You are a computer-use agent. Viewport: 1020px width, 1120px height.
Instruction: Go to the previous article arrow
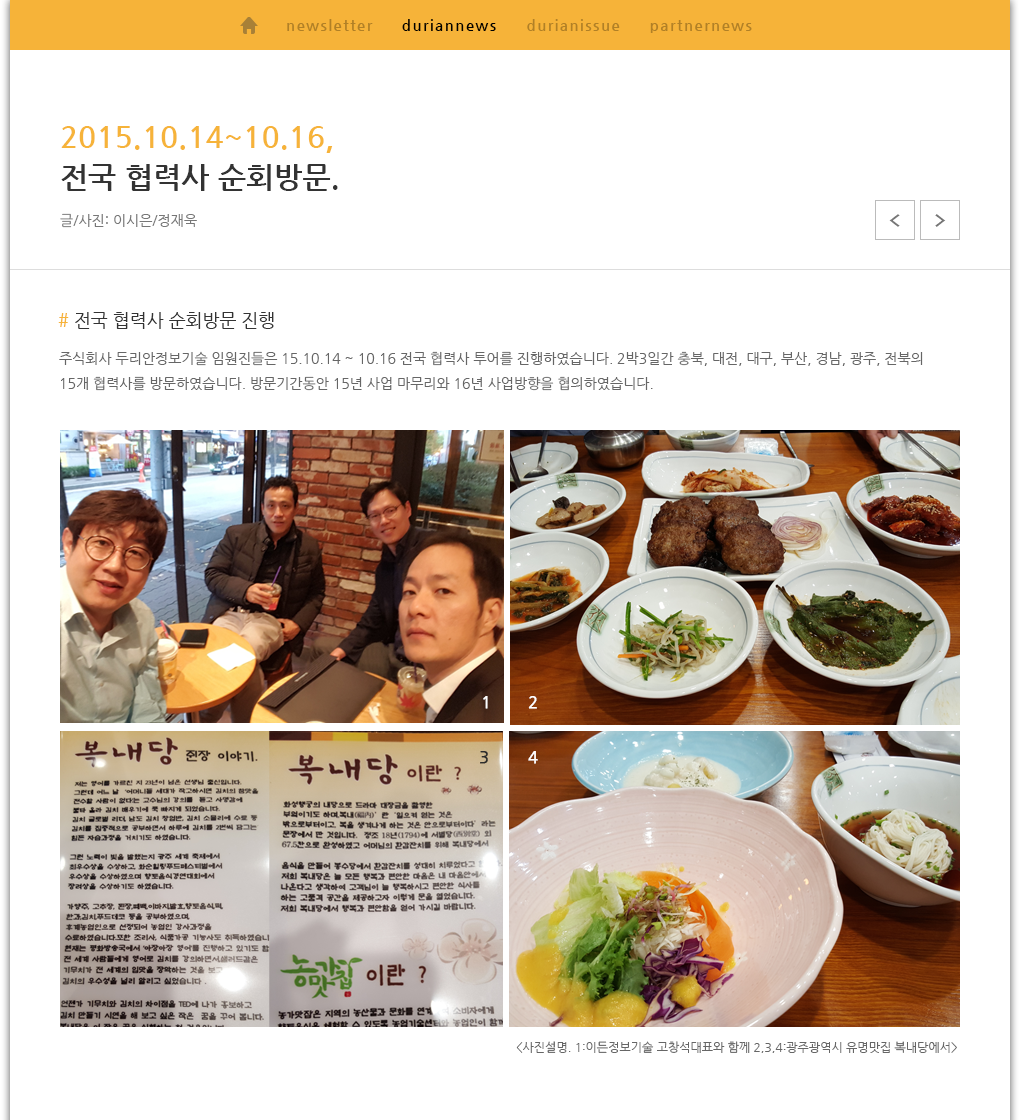coord(894,220)
